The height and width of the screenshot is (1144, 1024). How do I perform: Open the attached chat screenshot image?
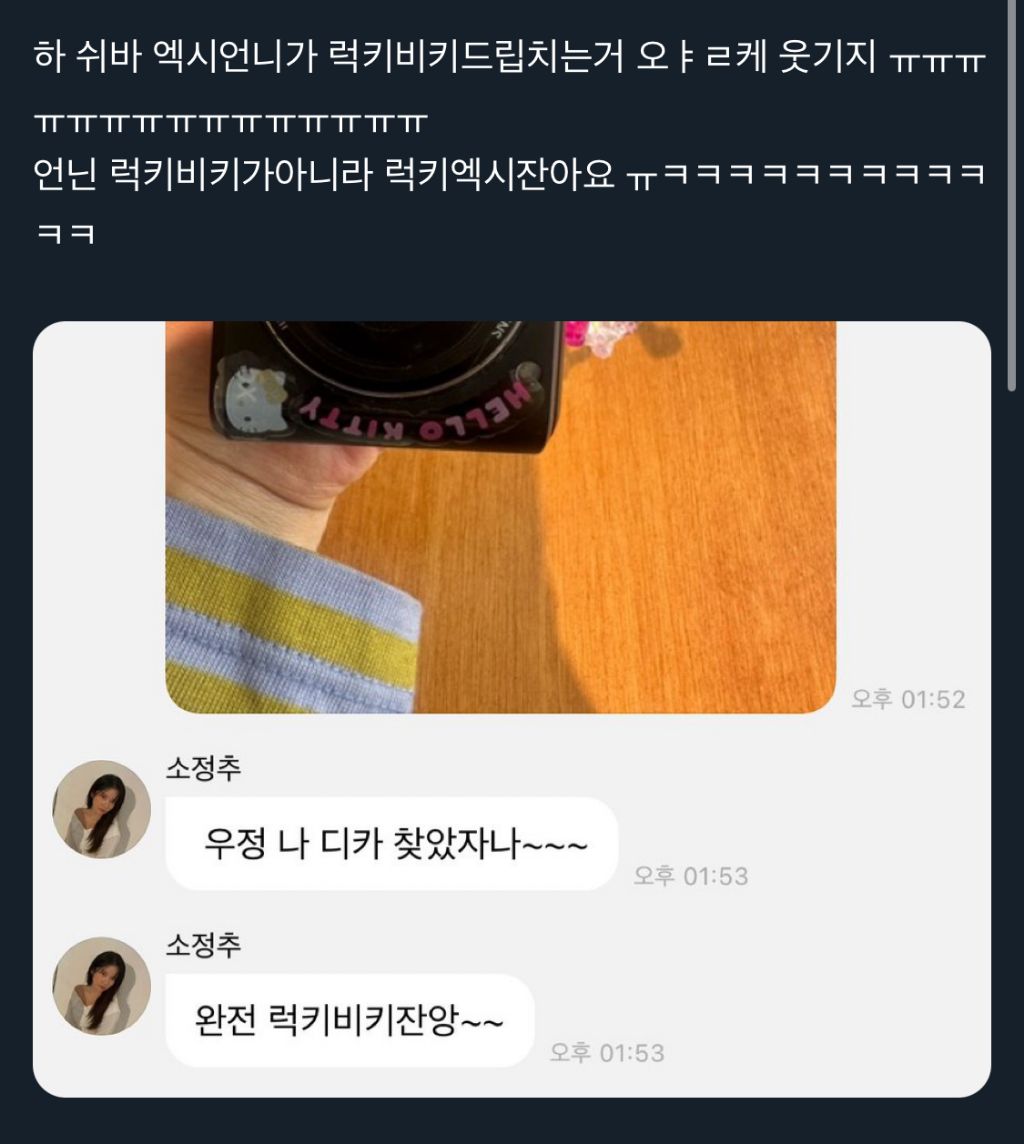click(x=512, y=709)
